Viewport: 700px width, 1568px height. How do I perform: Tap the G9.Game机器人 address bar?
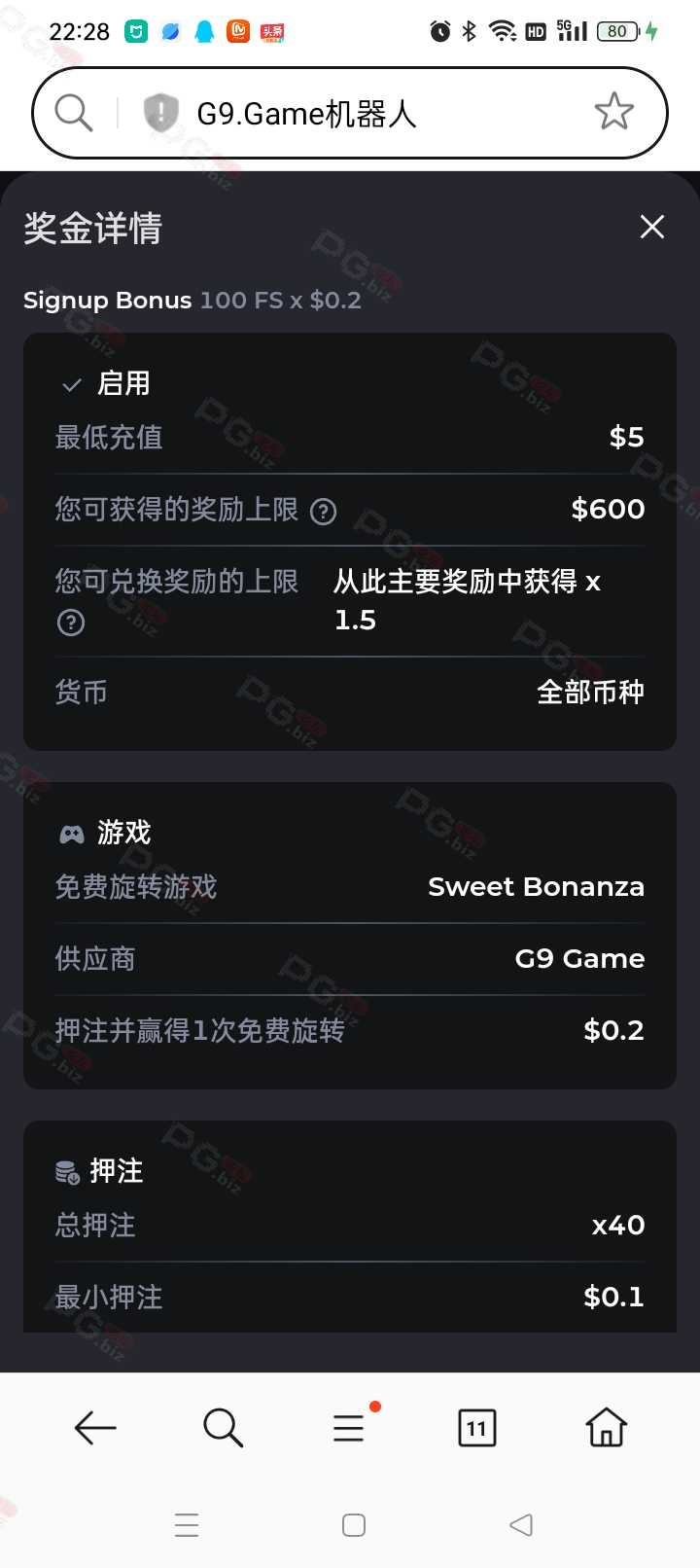pyautogui.click(x=350, y=113)
